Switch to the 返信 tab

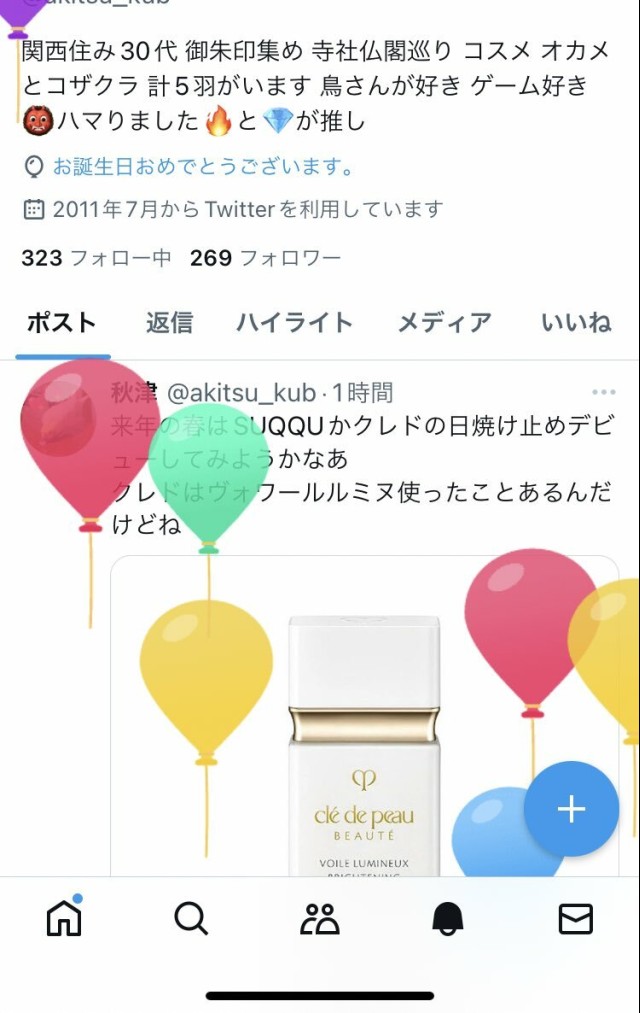(x=169, y=323)
